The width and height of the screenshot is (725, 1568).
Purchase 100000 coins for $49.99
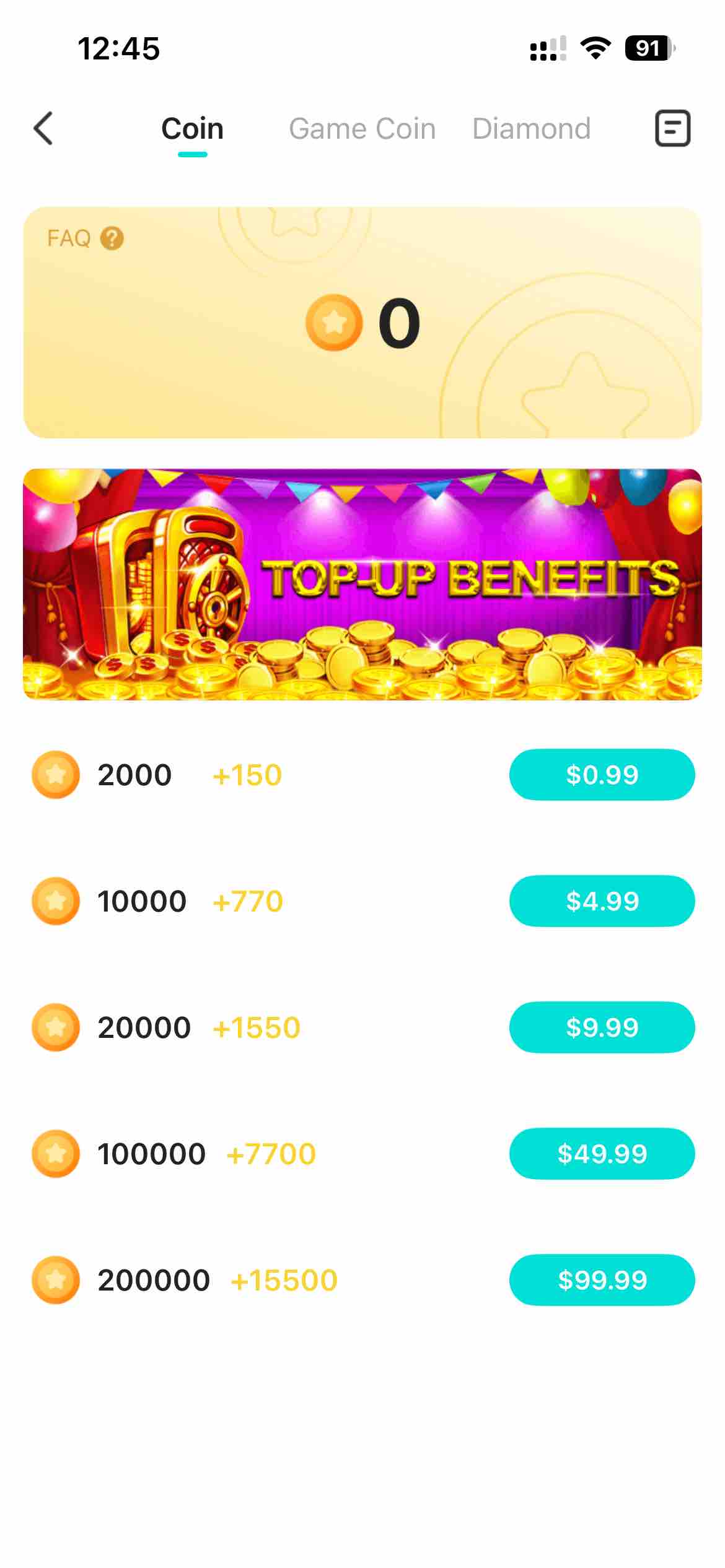601,1154
